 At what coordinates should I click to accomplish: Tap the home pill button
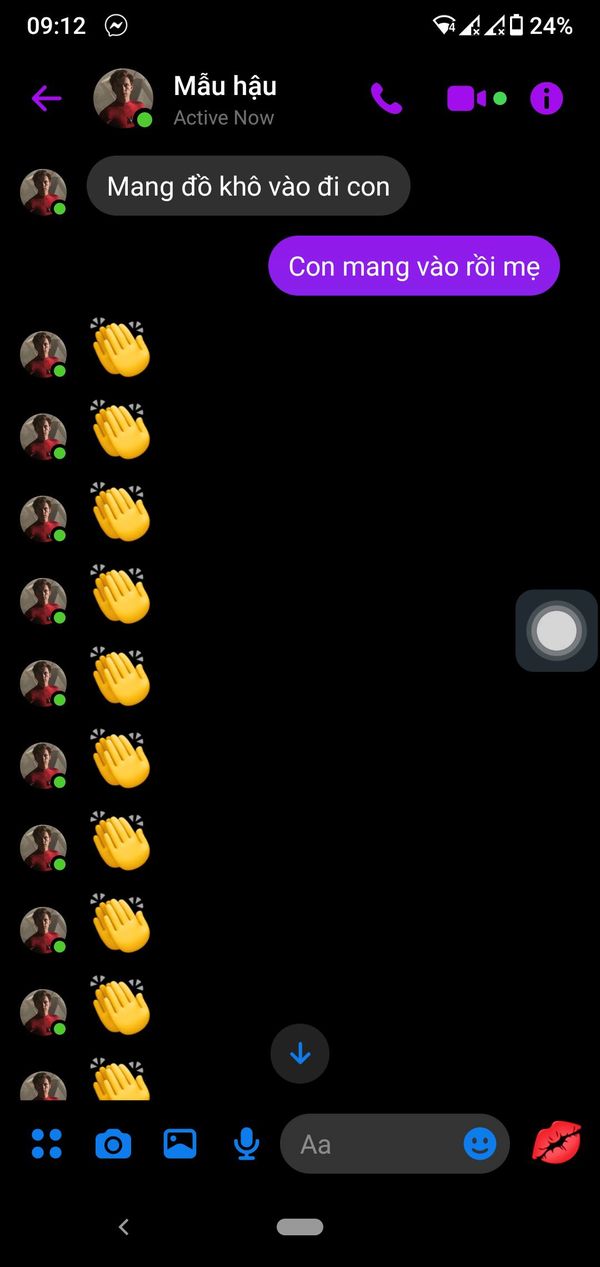click(x=300, y=1227)
